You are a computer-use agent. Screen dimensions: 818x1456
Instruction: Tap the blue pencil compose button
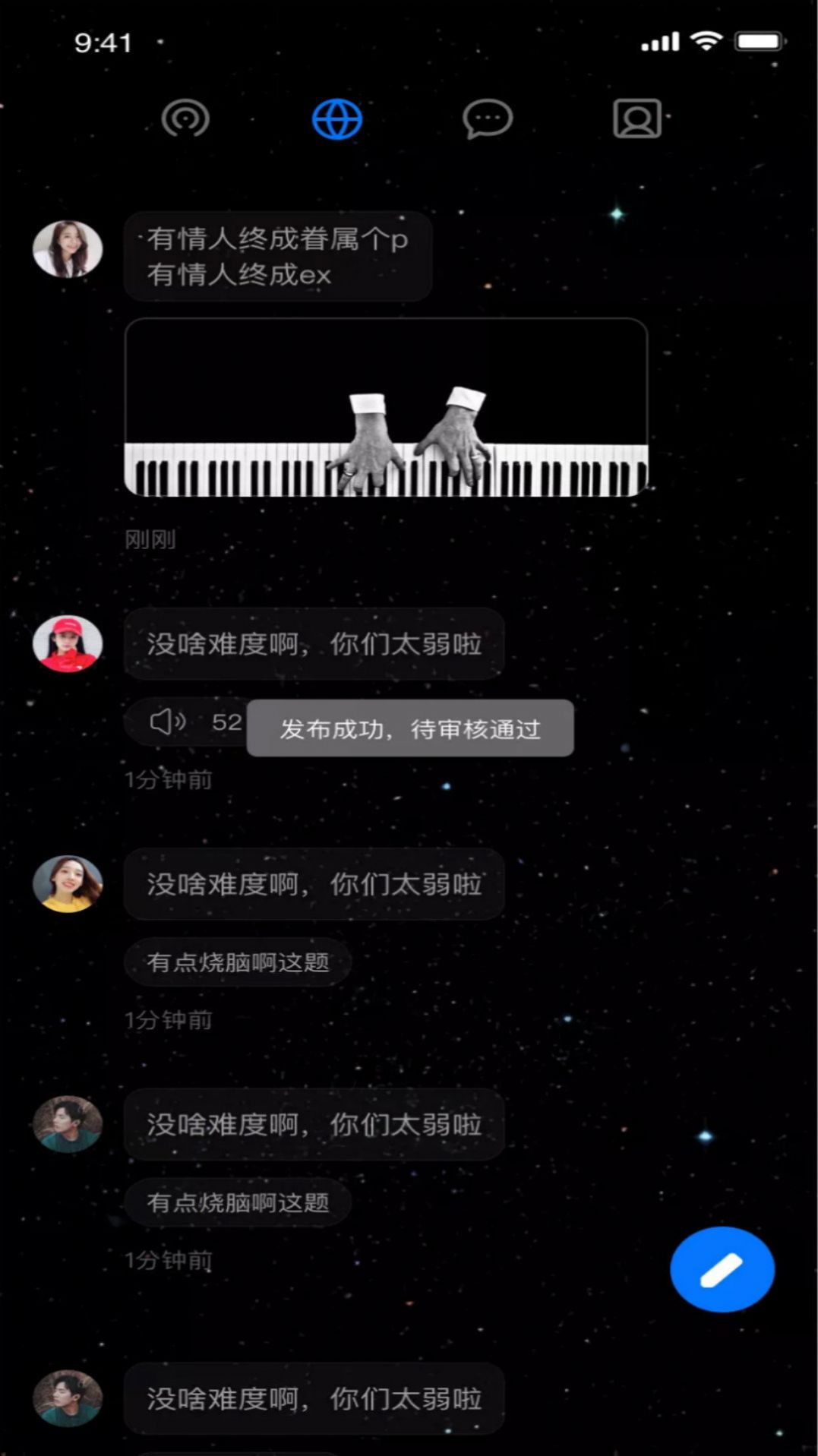722,1269
